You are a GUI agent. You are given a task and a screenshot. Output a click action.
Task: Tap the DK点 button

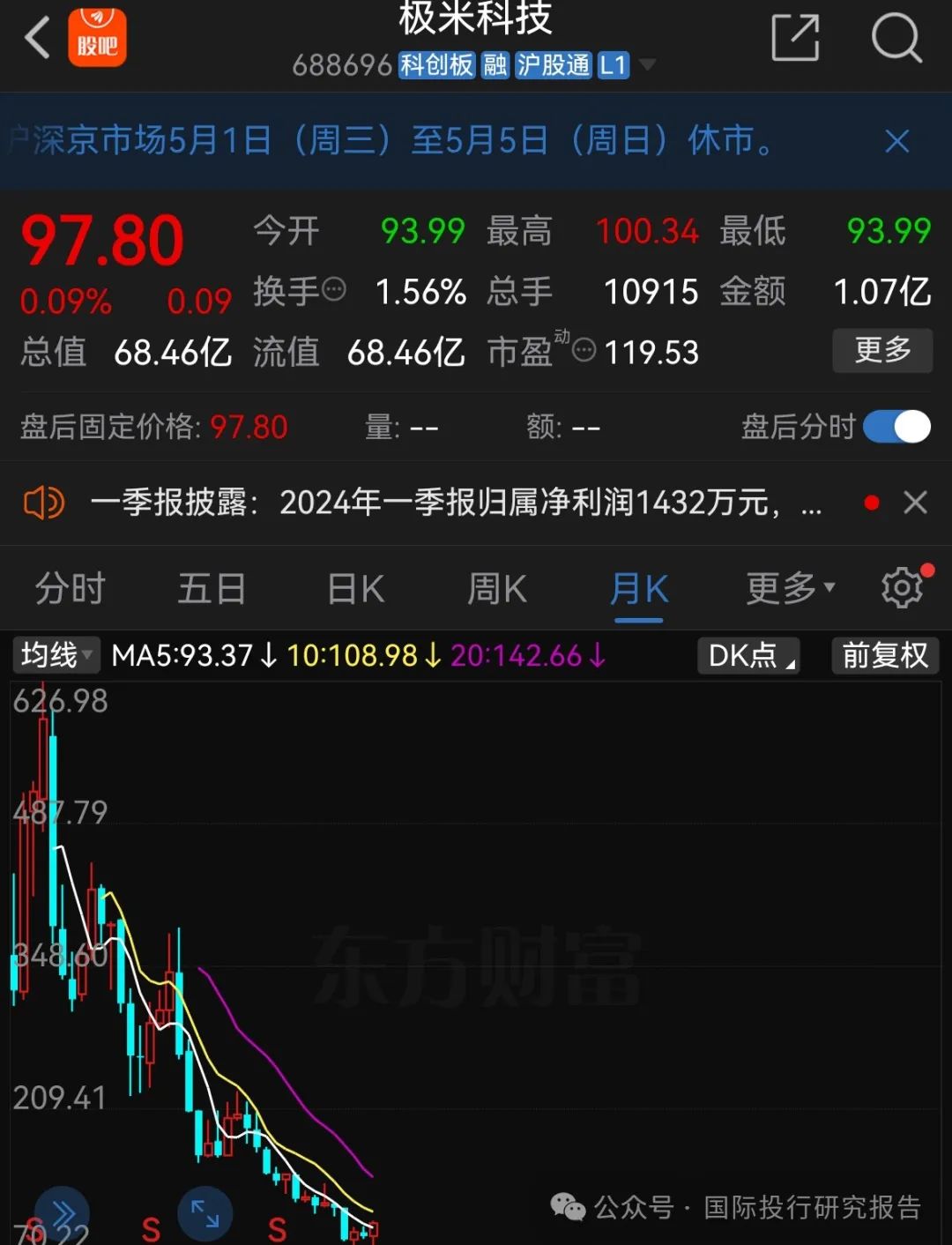pyautogui.click(x=748, y=656)
